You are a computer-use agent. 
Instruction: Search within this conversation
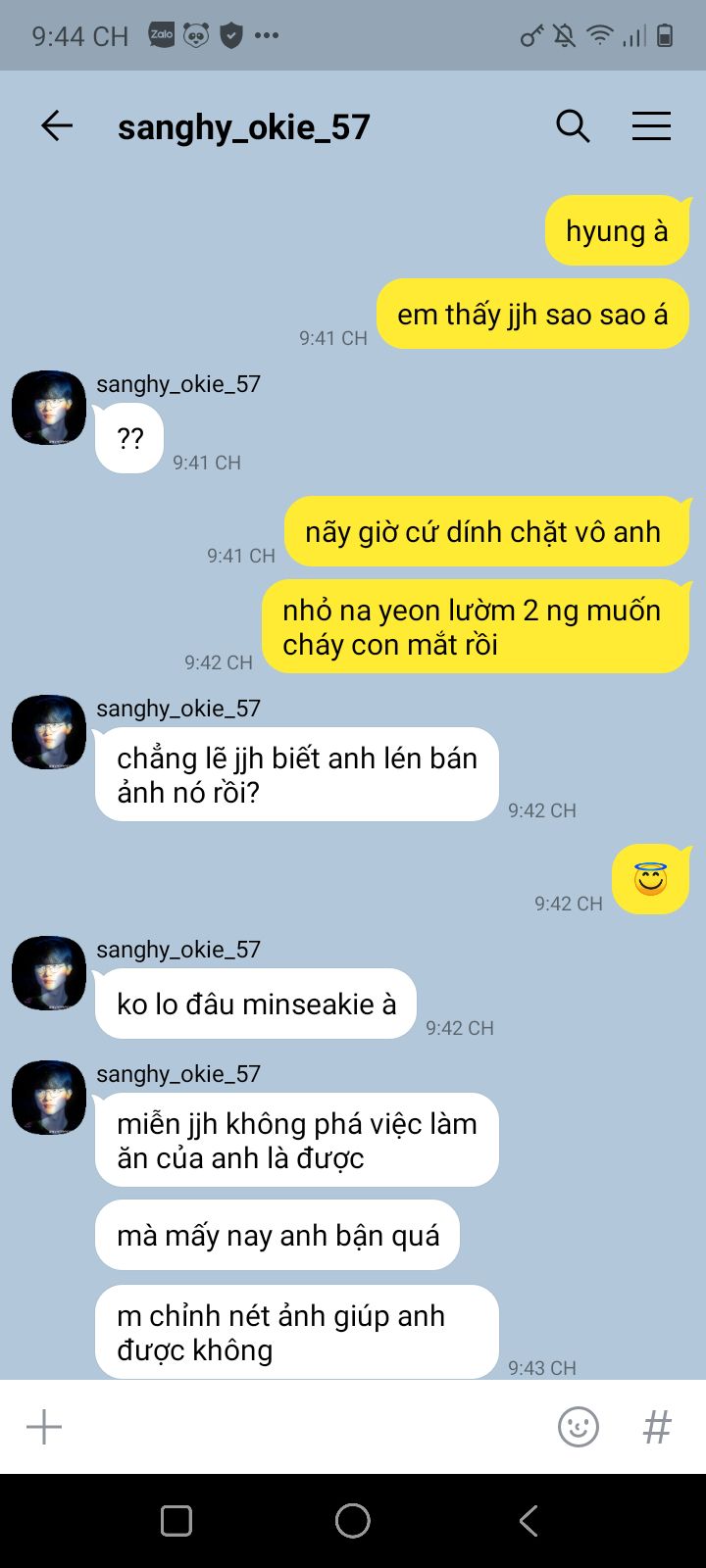tap(573, 125)
